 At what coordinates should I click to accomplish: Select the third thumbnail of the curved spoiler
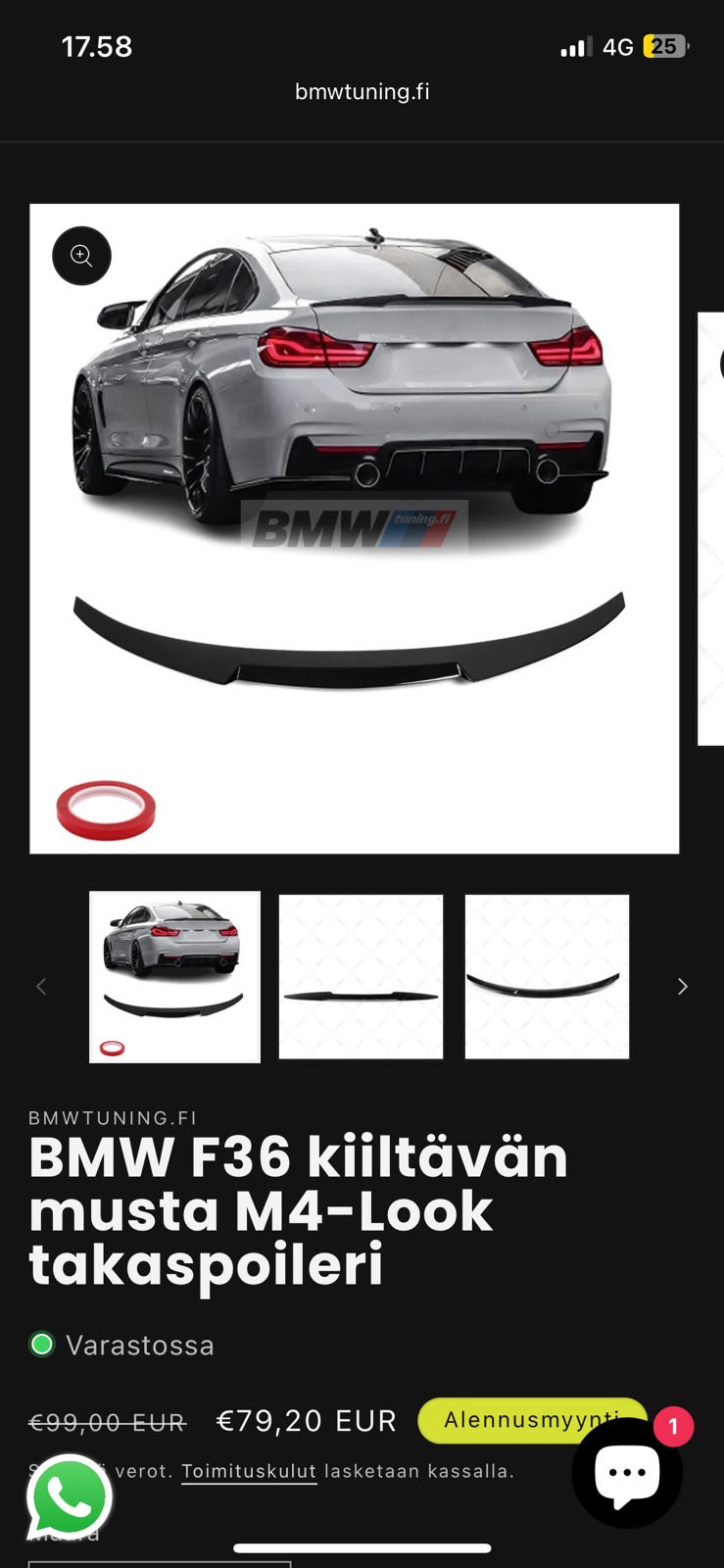[547, 976]
